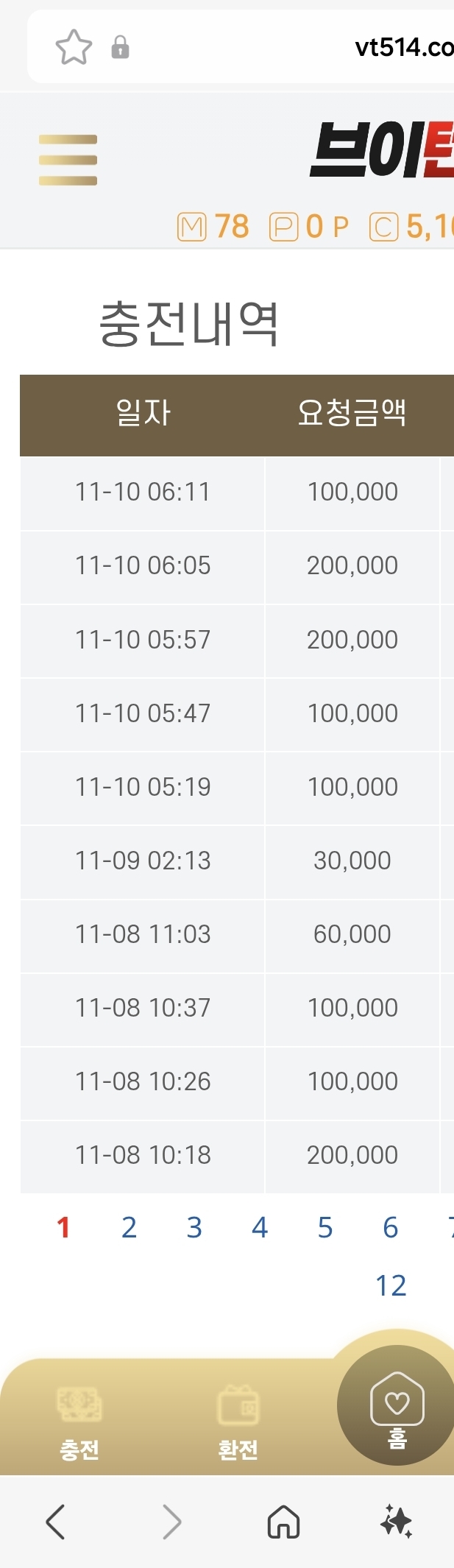Bookmark this page with the star icon

pos(74,48)
